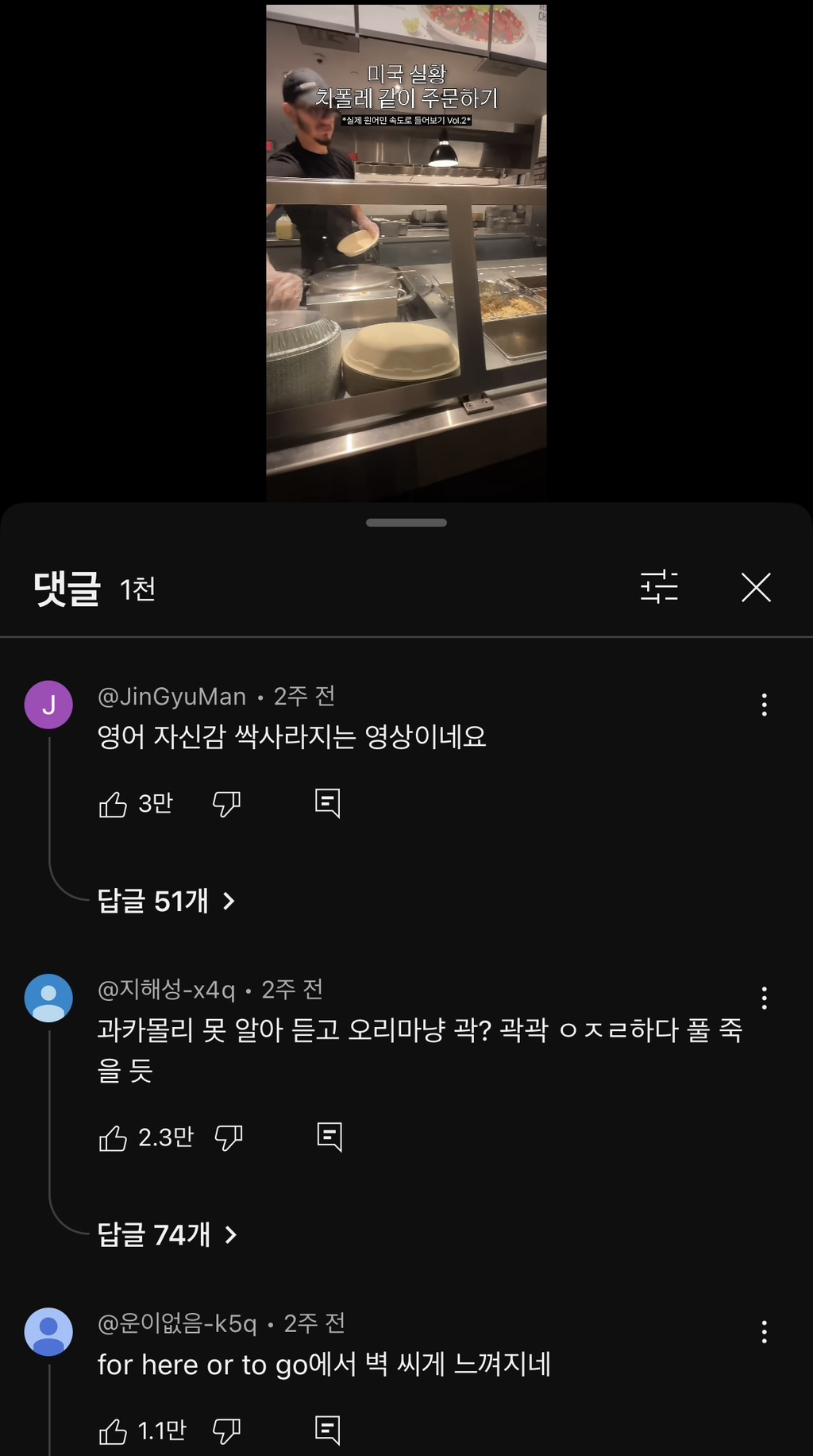Dislike the comment by @지해성-x4q

[228, 1138]
